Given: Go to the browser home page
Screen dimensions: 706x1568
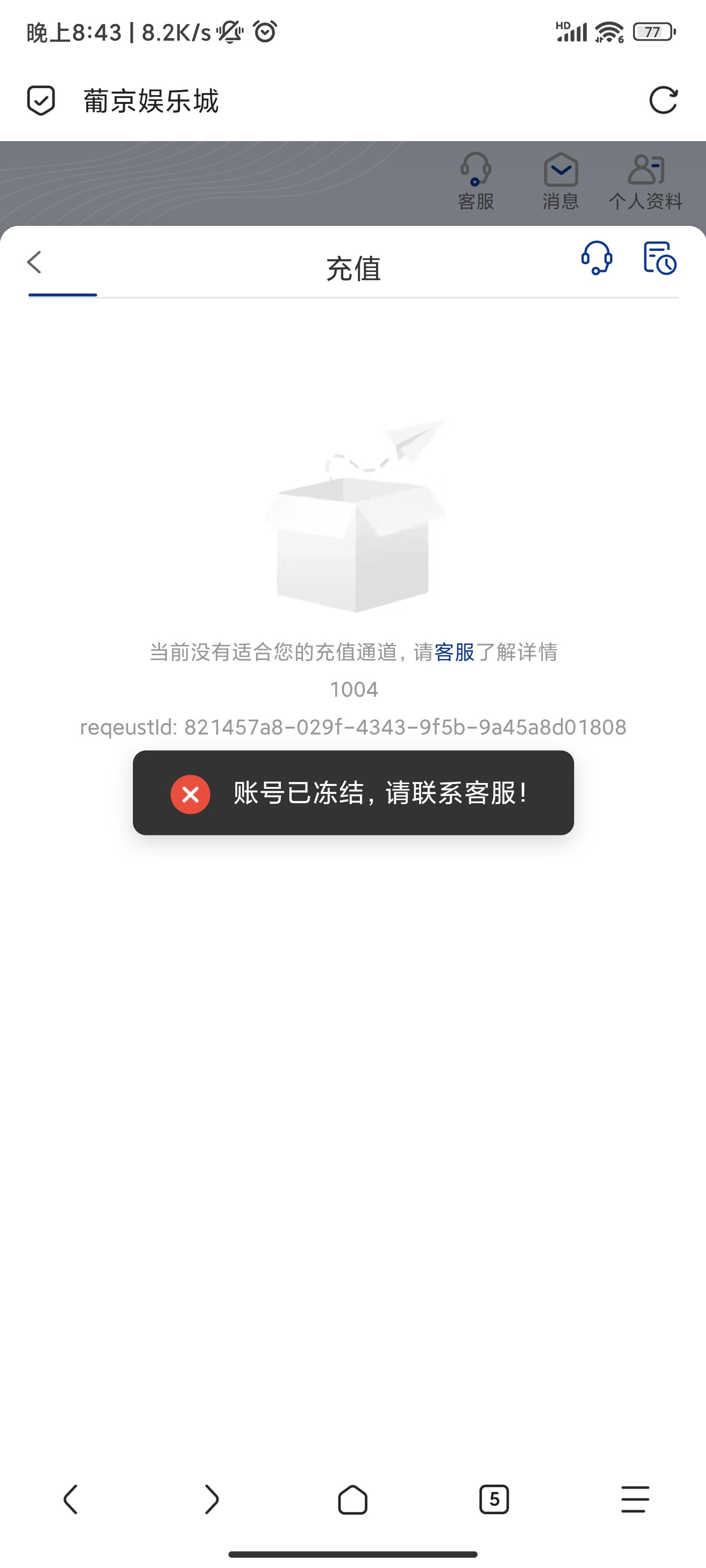Looking at the screenshot, I should [x=353, y=1499].
